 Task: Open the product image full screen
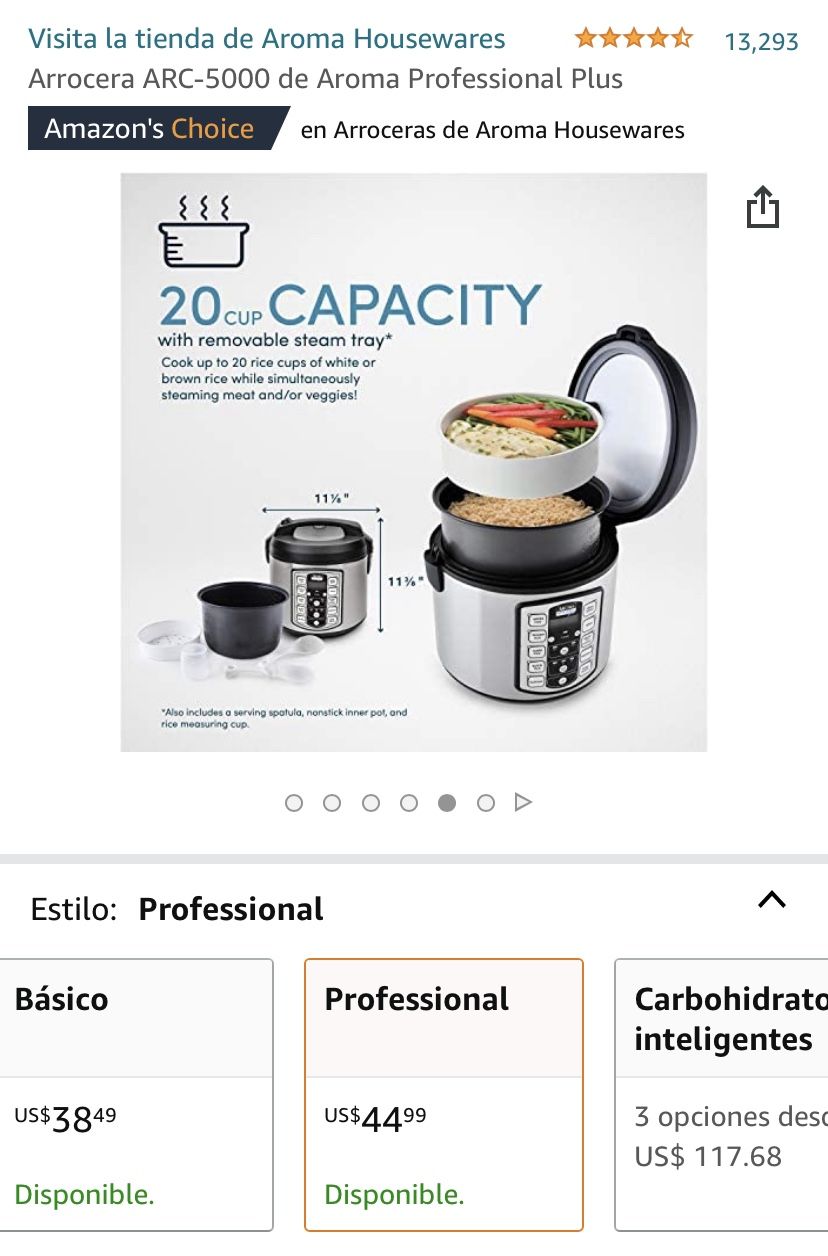coord(414,462)
